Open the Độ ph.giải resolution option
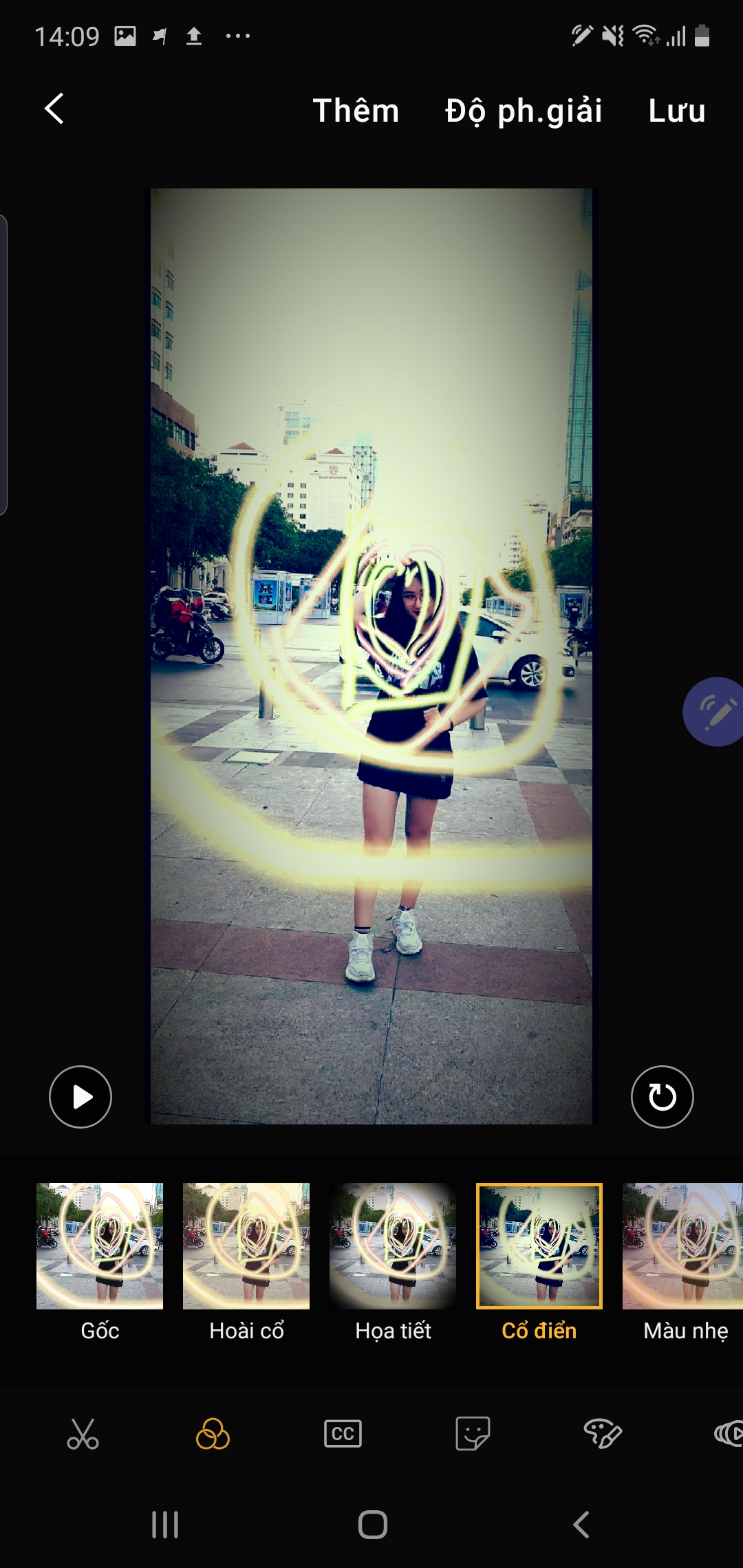This screenshot has width=743, height=1568. click(524, 111)
